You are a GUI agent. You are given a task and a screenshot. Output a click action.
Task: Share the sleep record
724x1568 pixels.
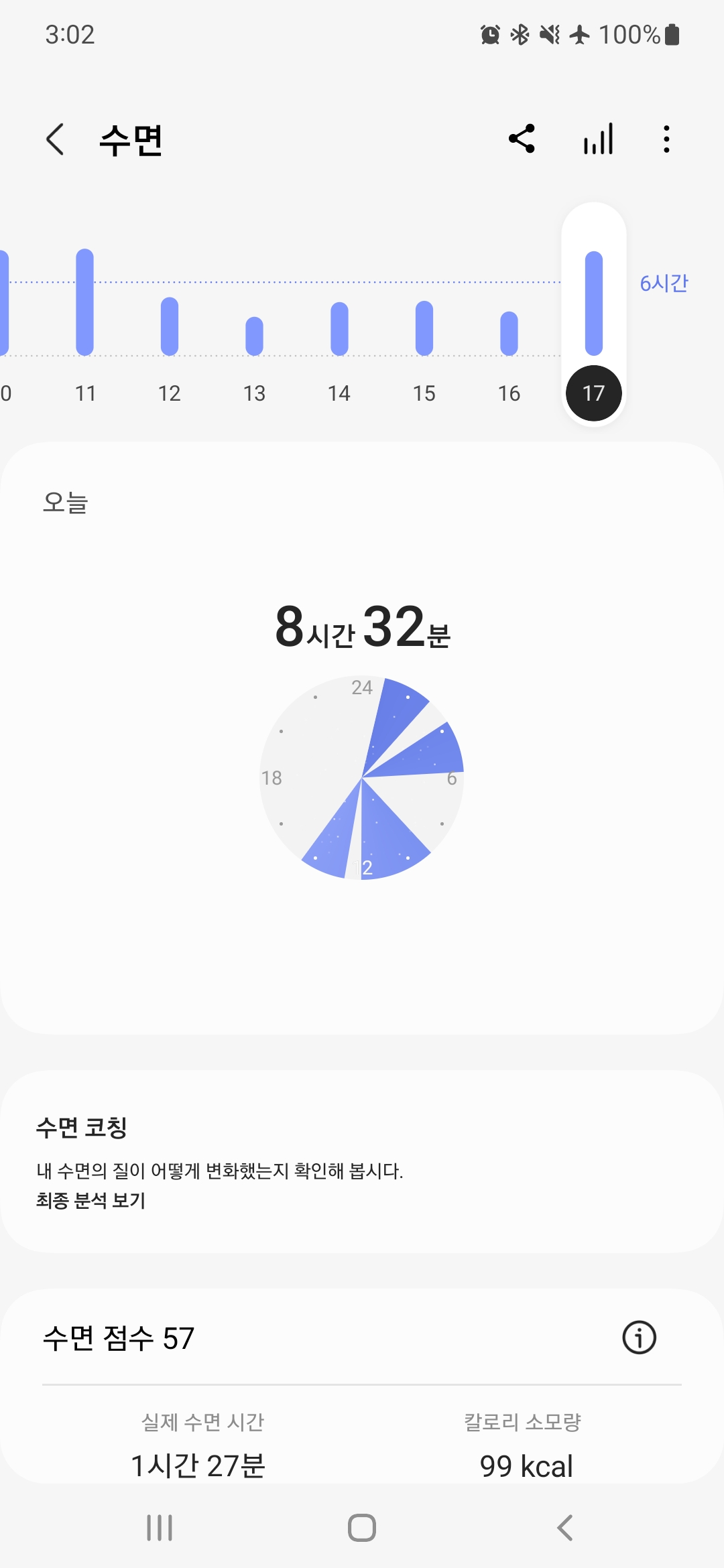[522, 139]
